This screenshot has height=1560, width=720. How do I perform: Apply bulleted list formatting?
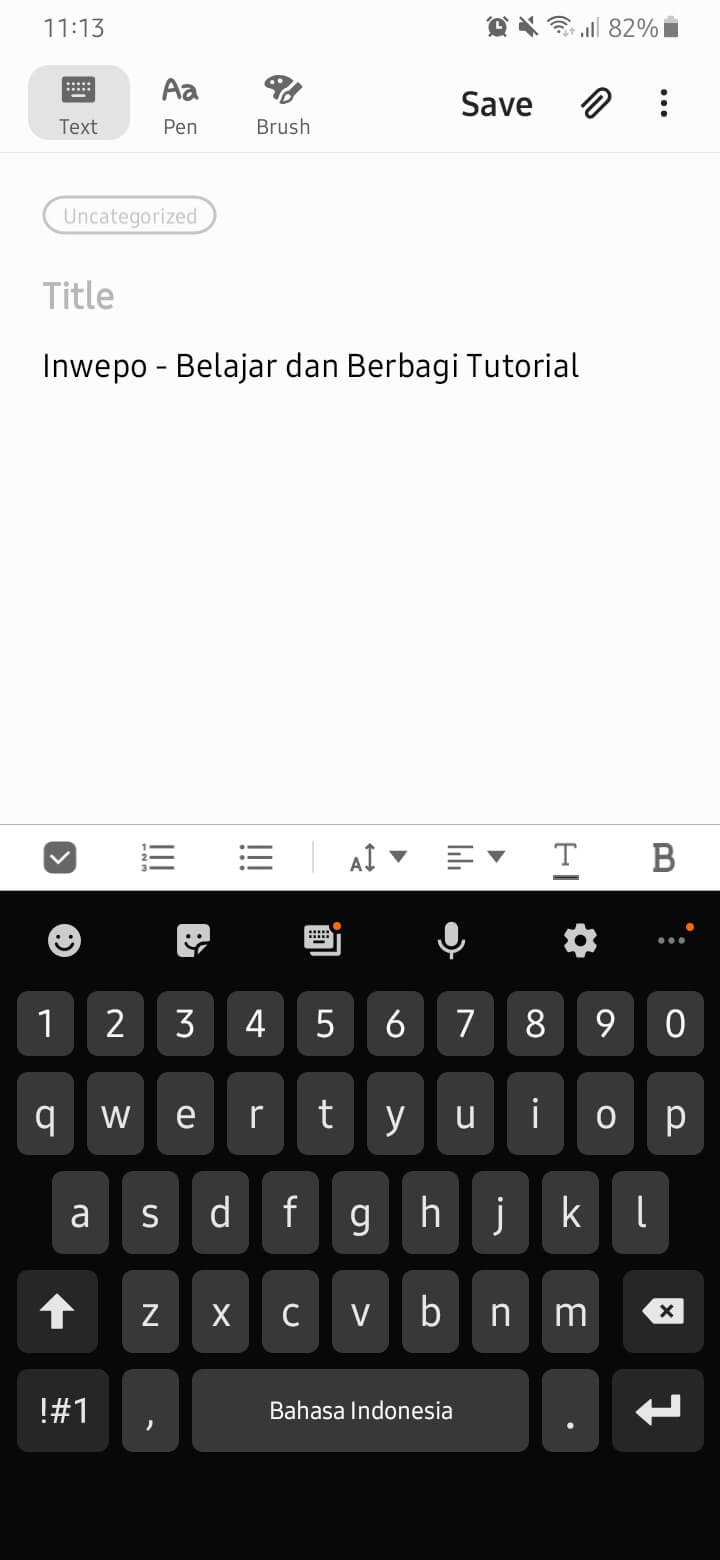click(x=256, y=858)
